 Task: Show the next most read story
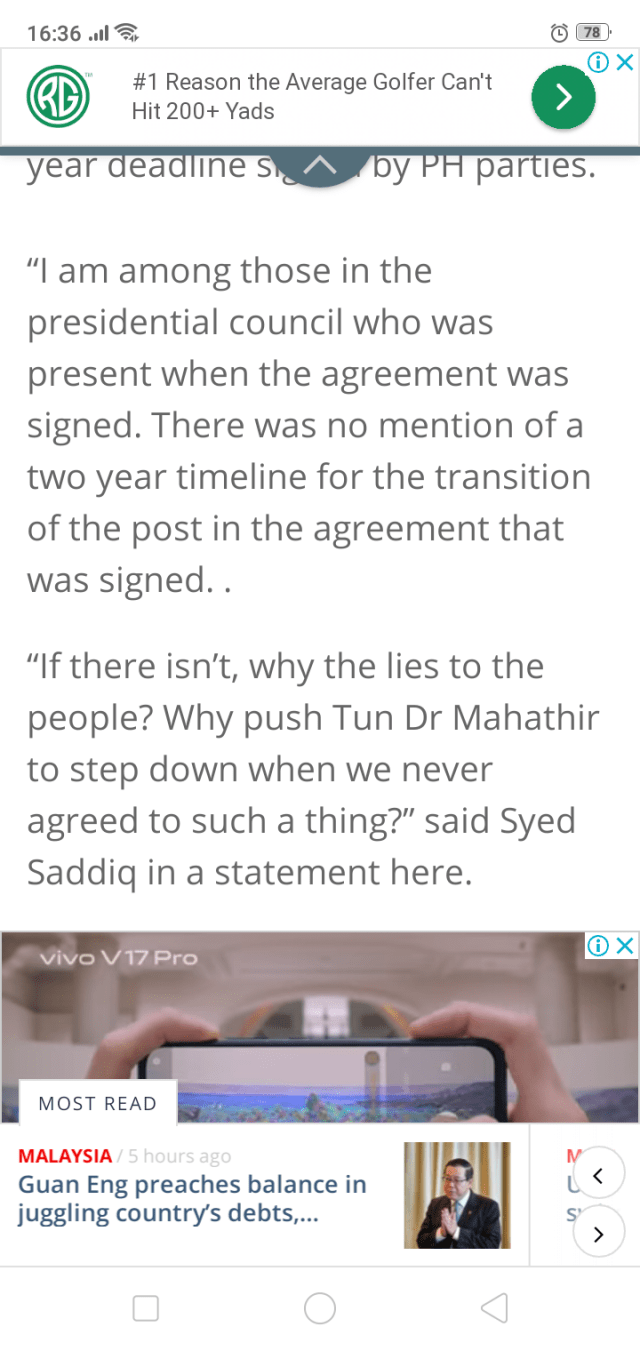point(598,1234)
